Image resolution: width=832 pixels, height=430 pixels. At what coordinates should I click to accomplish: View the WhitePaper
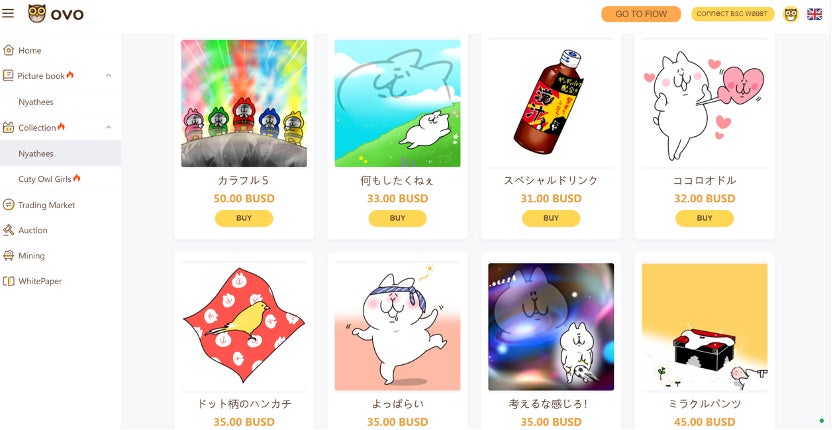pos(39,282)
